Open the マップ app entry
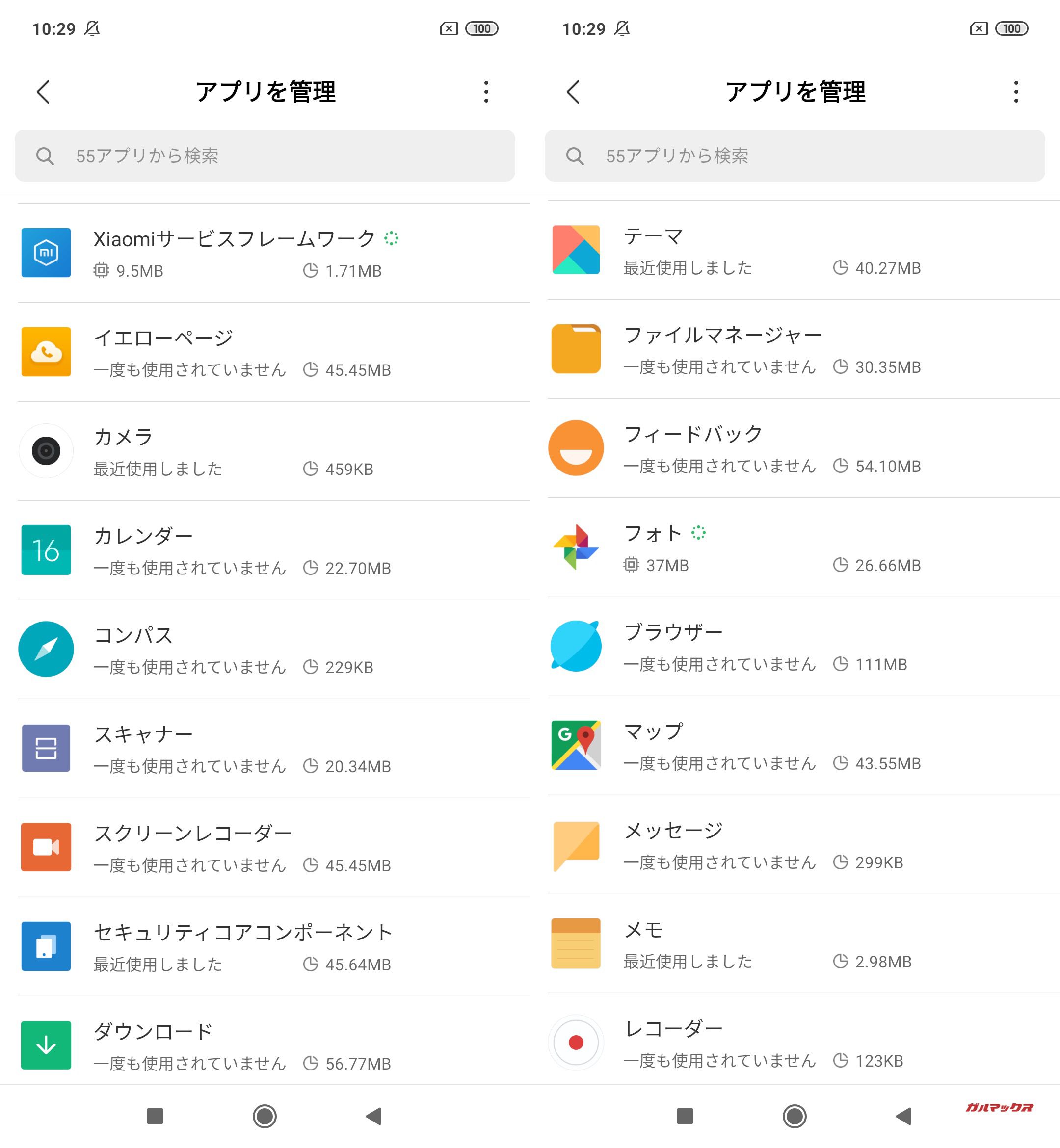This screenshot has width=1060, height=1148. (803, 746)
